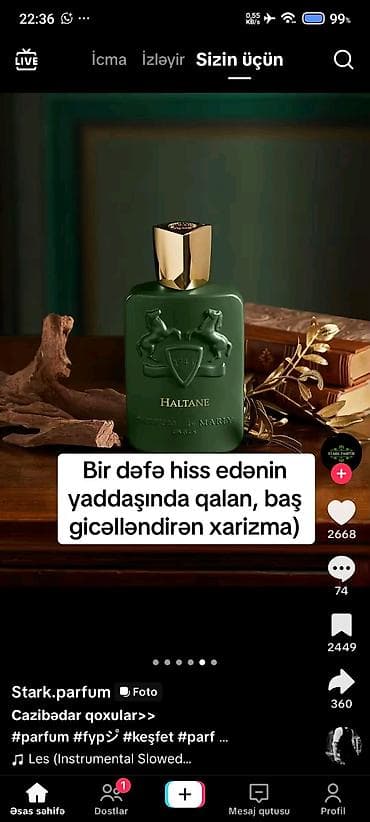Create a new post with plus

coord(185,794)
